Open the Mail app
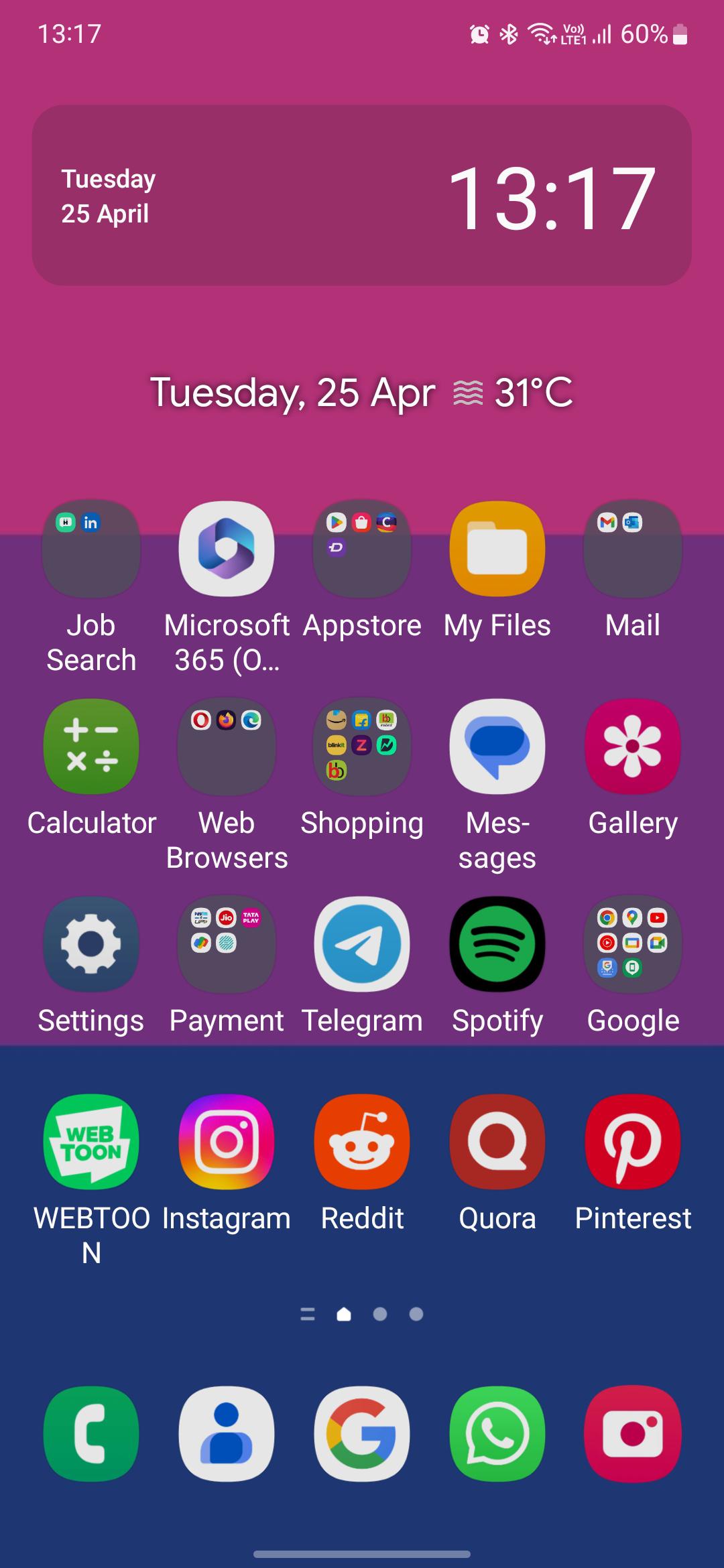The width and height of the screenshot is (724, 1568). pos(632,548)
